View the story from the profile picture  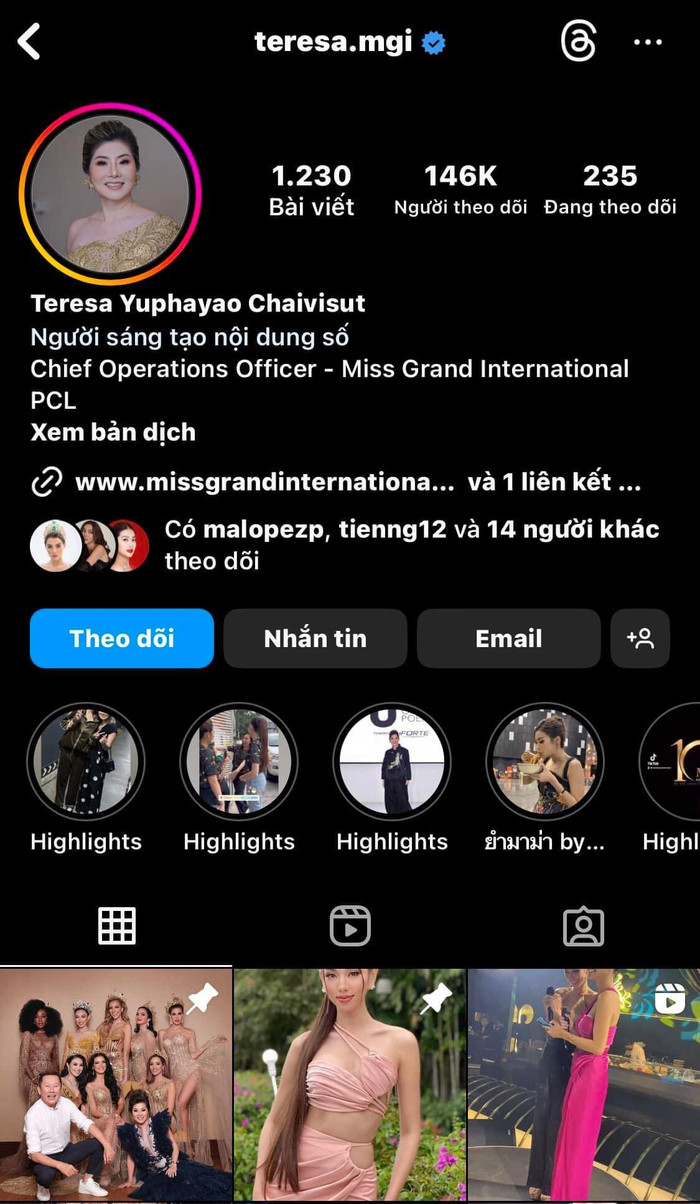click(x=110, y=193)
